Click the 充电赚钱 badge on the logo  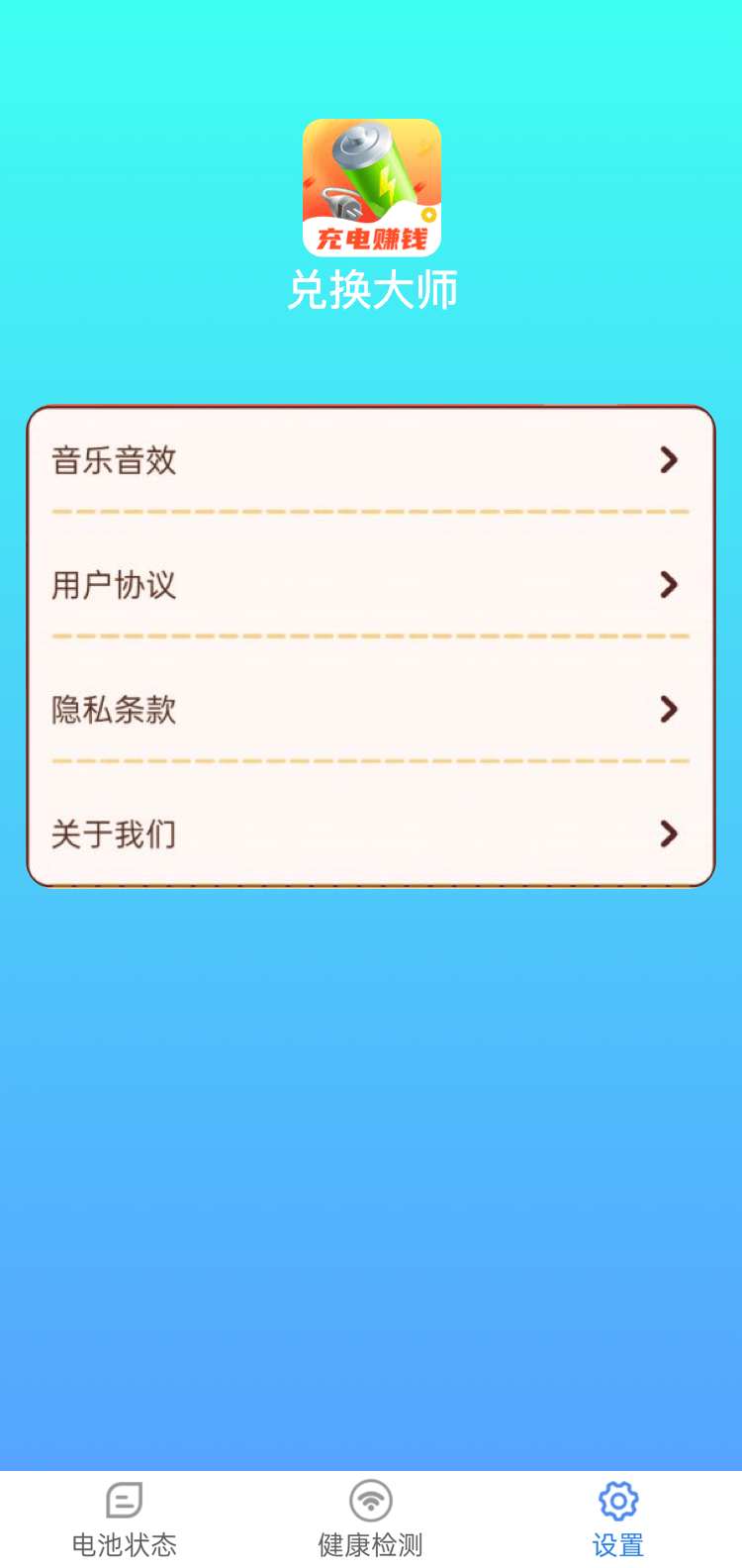coord(371,237)
